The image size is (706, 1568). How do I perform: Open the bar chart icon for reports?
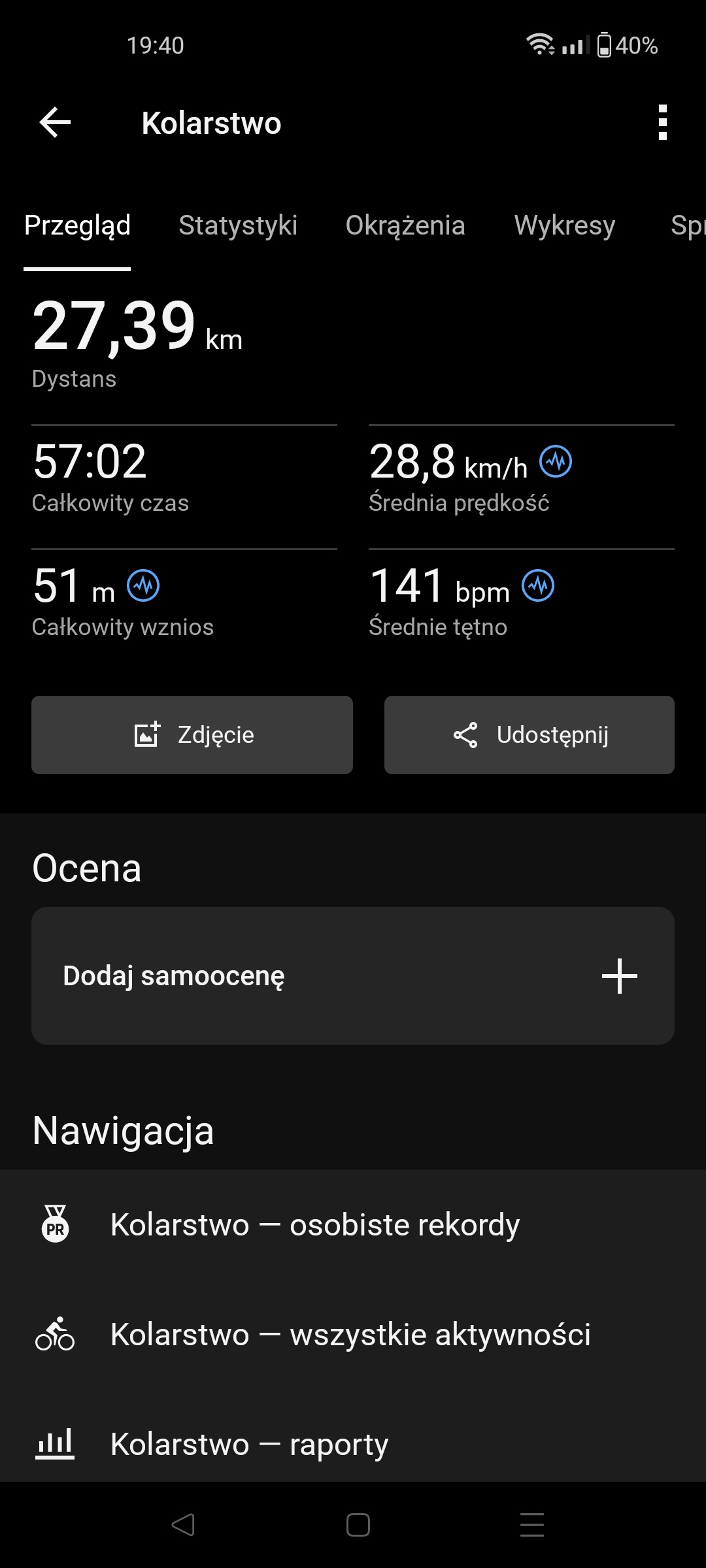point(56,1444)
